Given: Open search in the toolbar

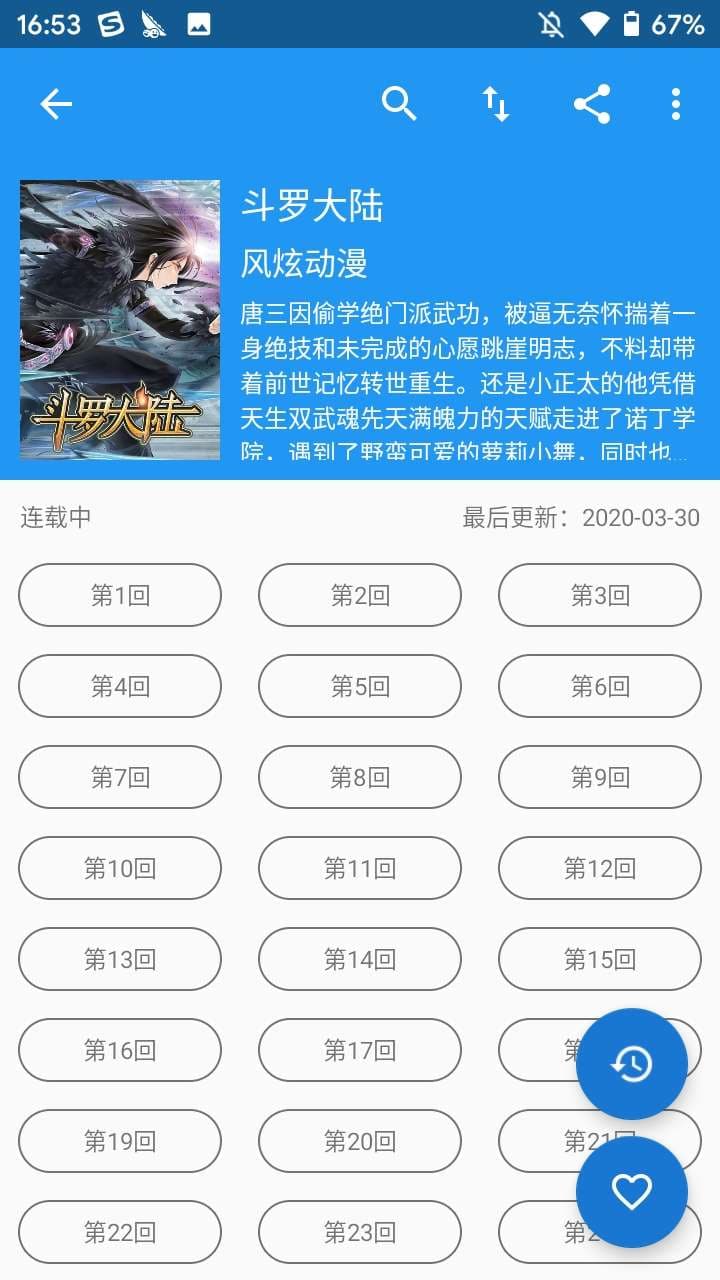Looking at the screenshot, I should click(399, 104).
